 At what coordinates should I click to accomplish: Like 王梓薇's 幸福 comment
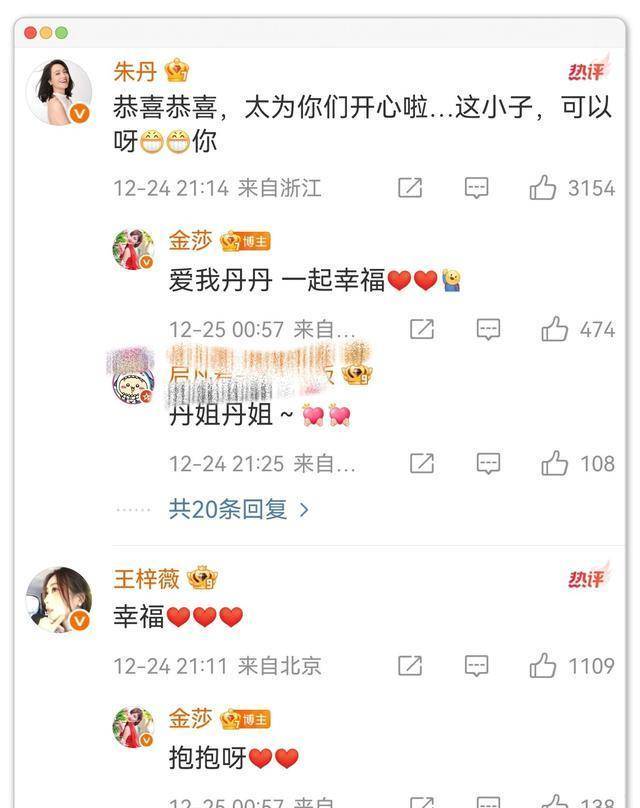click(543, 665)
